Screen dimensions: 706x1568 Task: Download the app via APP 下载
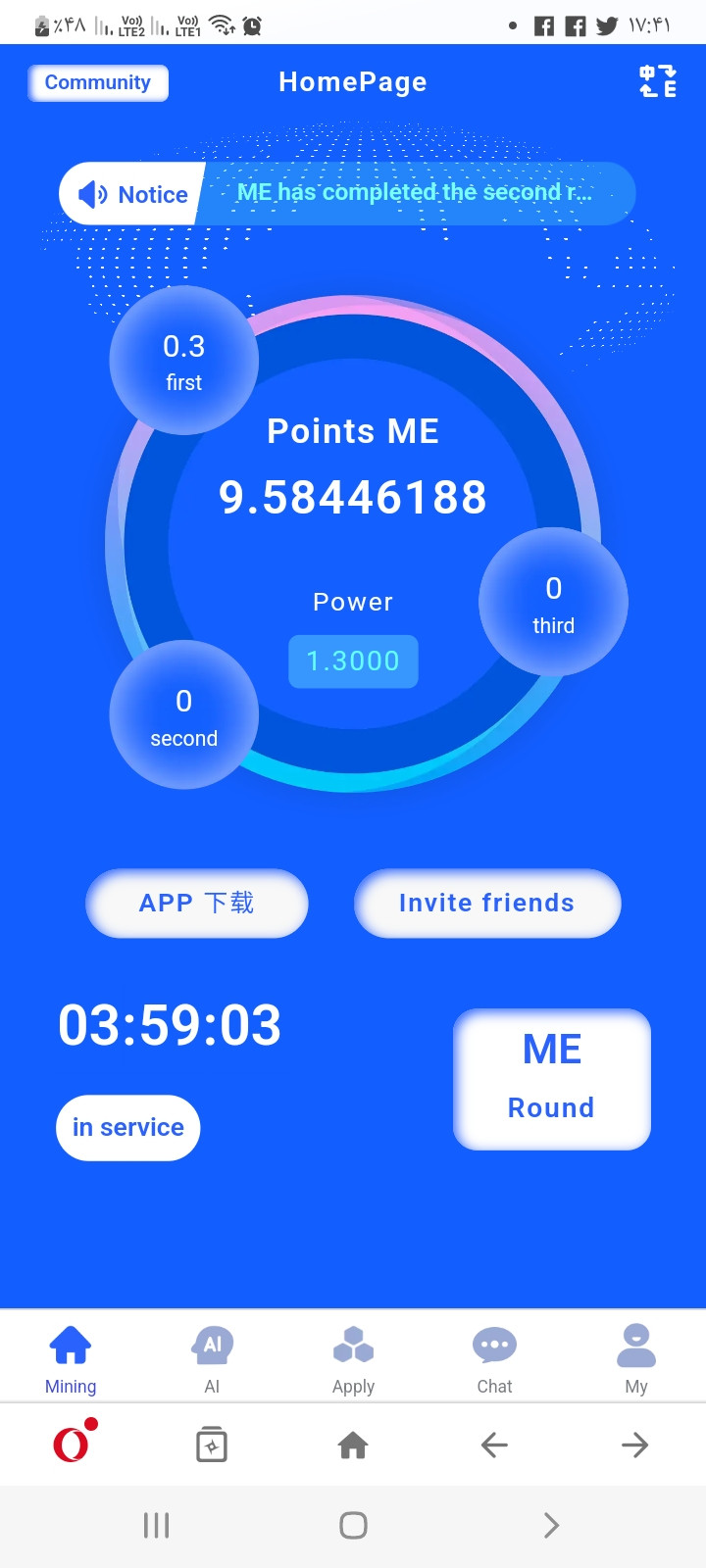click(197, 903)
